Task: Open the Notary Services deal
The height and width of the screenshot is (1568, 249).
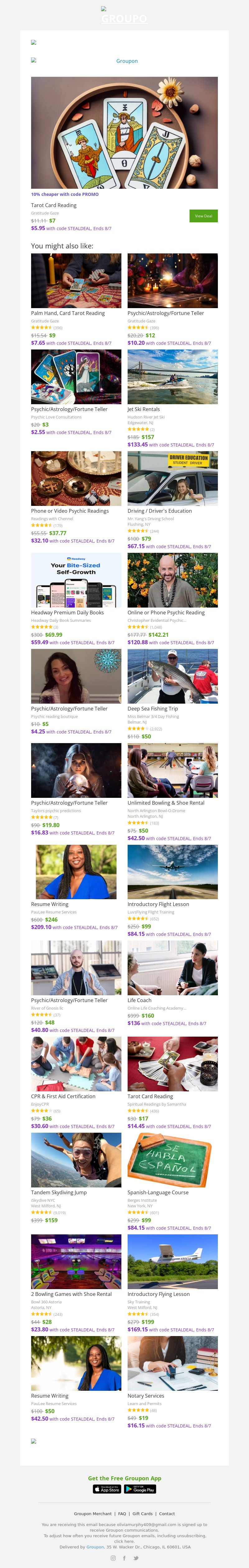Action: tap(172, 1363)
